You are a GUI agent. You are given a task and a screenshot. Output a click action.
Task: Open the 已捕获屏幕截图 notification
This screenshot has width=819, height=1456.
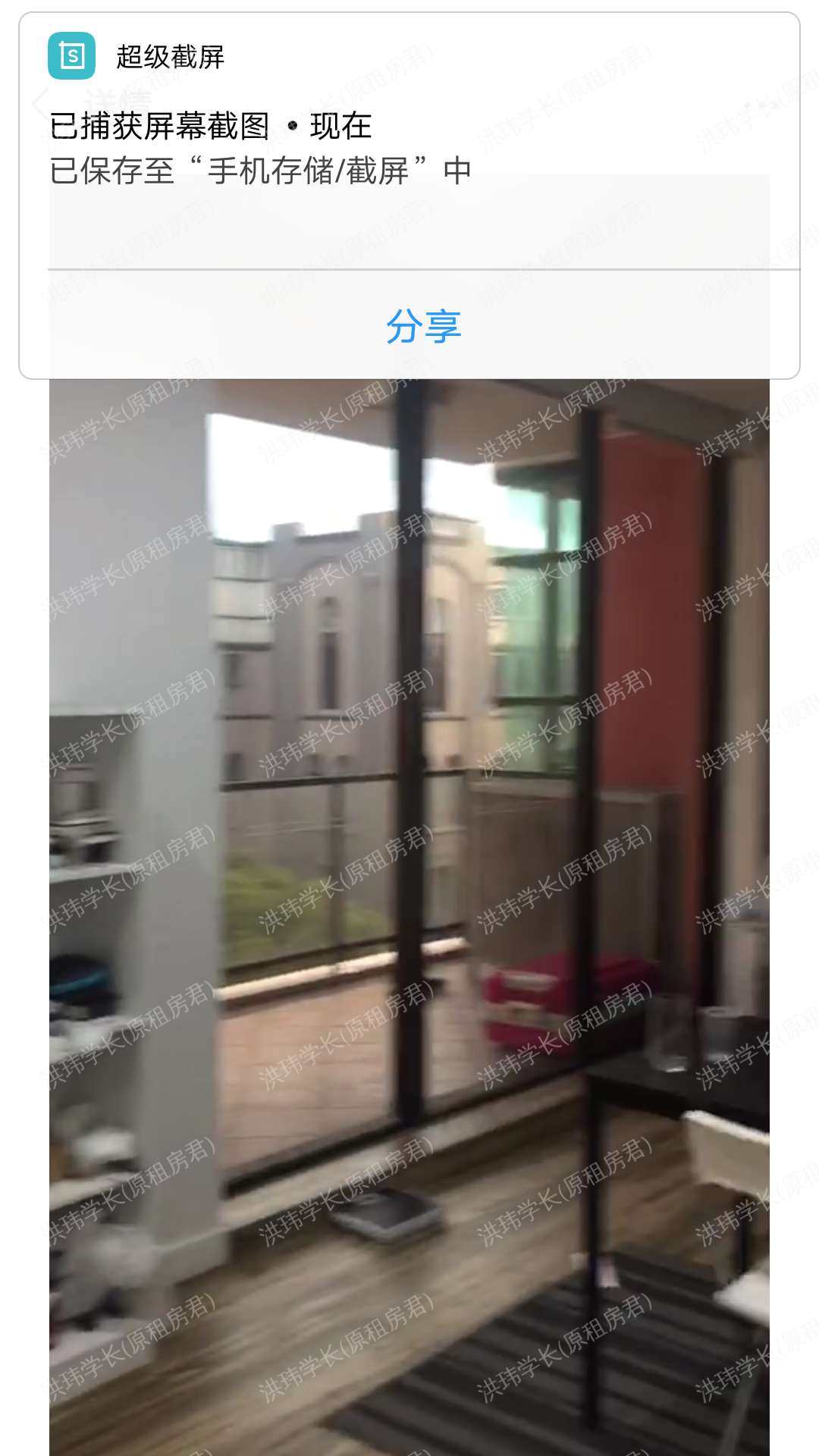(258, 148)
